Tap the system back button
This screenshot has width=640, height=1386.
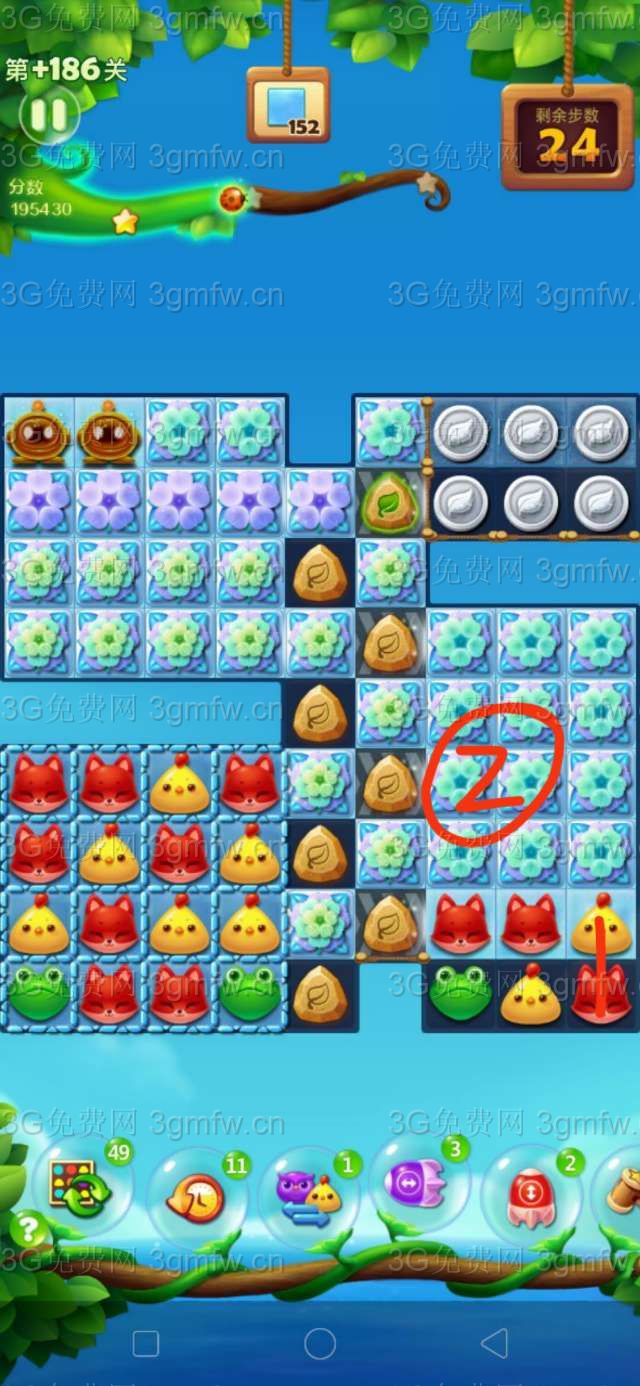point(494,1343)
